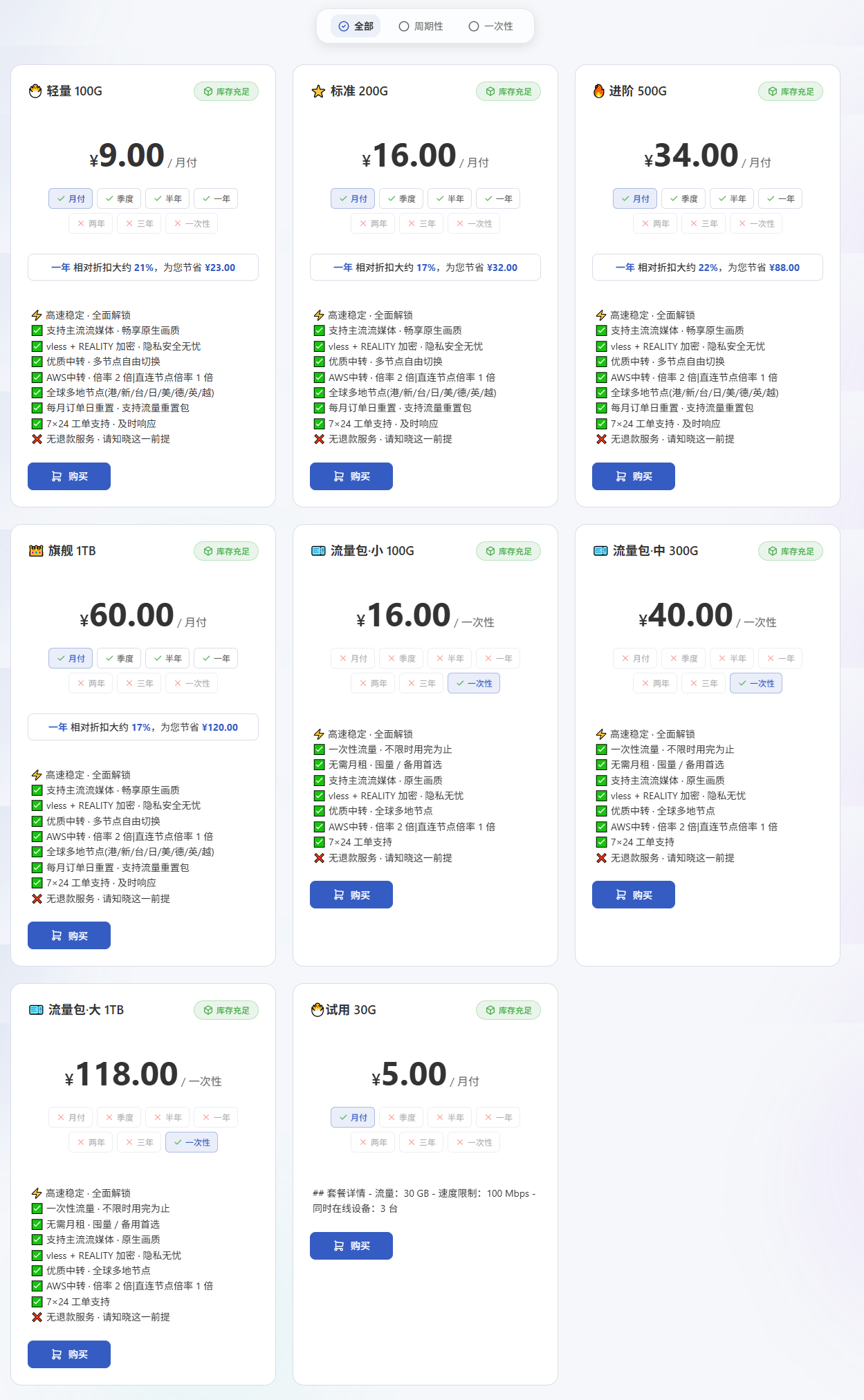The image size is (864, 1400).
Task: Choose 季度 billing for 轻量 100G
Action: click(x=119, y=198)
